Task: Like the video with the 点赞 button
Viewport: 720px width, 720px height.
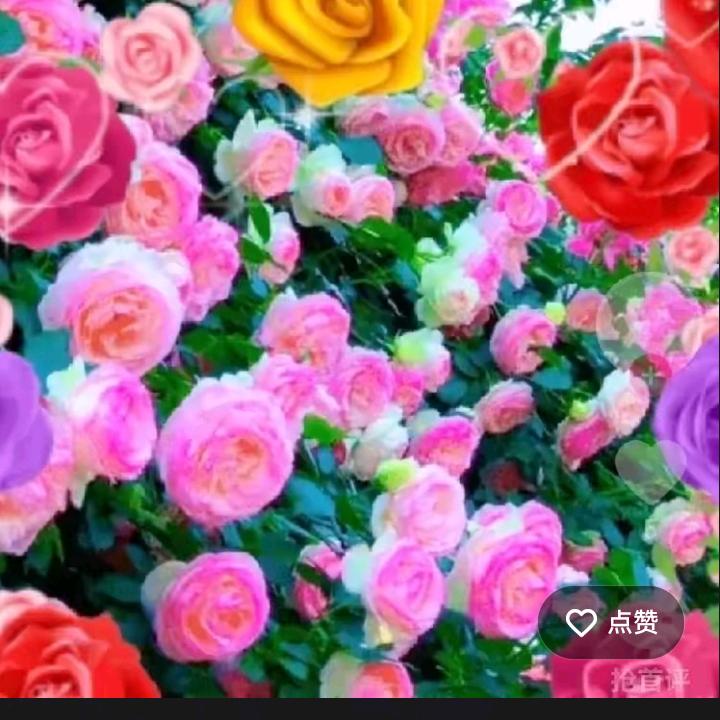Action: coord(611,622)
